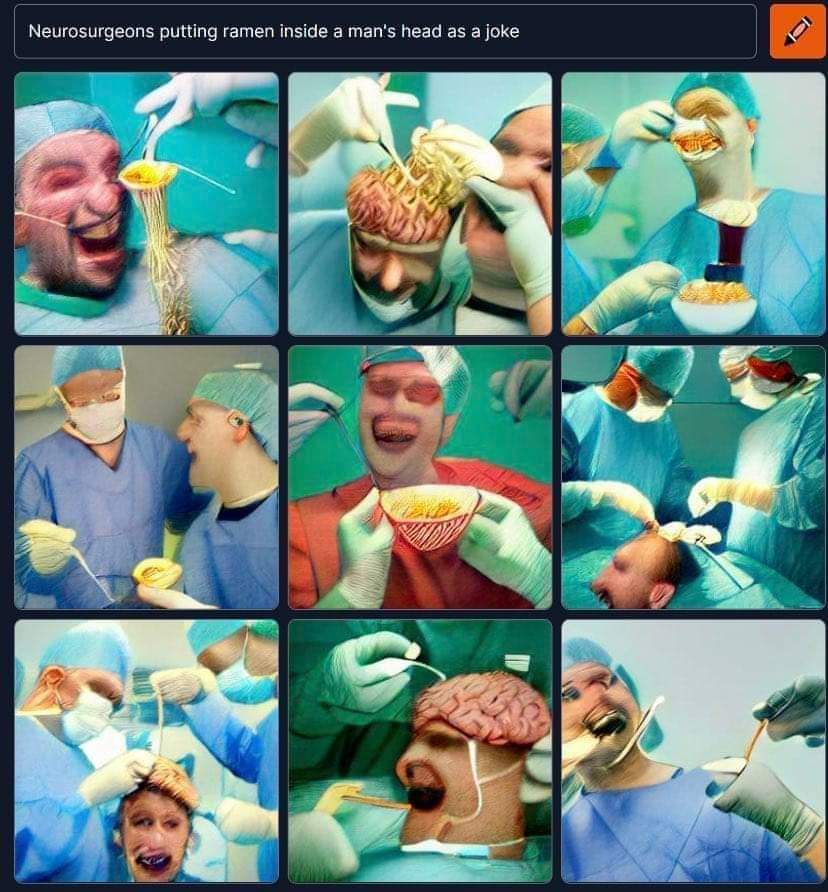Open the image of a man in red scrubs with a bowl
The width and height of the screenshot is (828, 892).
(419, 477)
